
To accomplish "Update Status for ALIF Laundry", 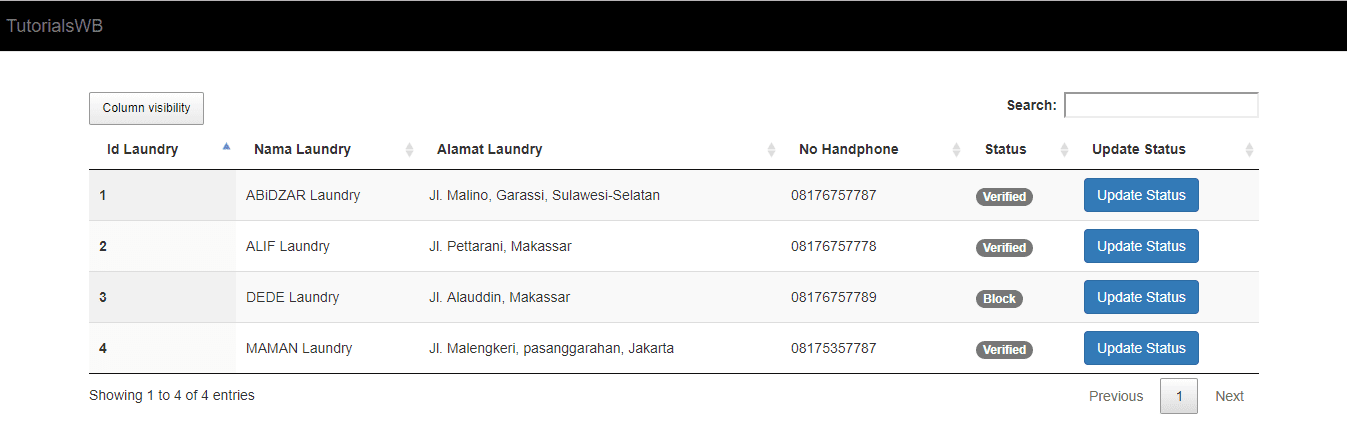I will coord(1141,246).
